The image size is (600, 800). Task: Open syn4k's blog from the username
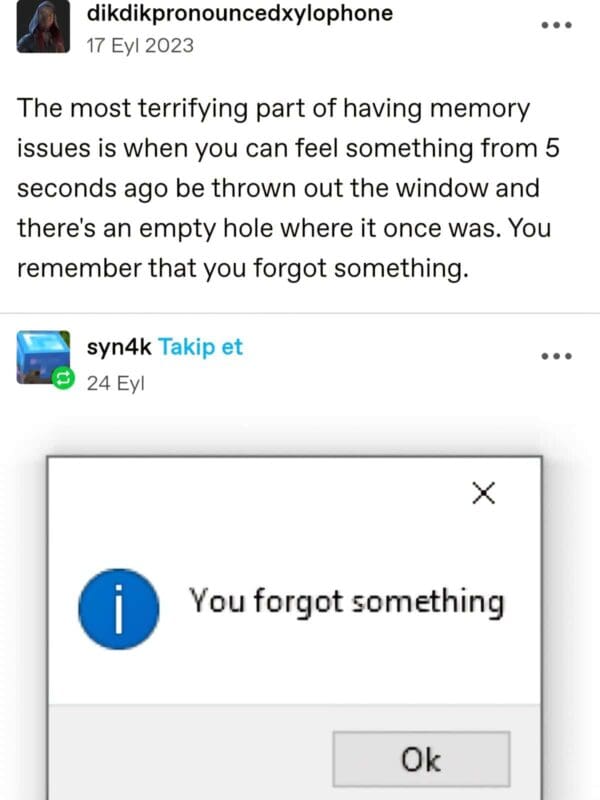[x=119, y=347]
